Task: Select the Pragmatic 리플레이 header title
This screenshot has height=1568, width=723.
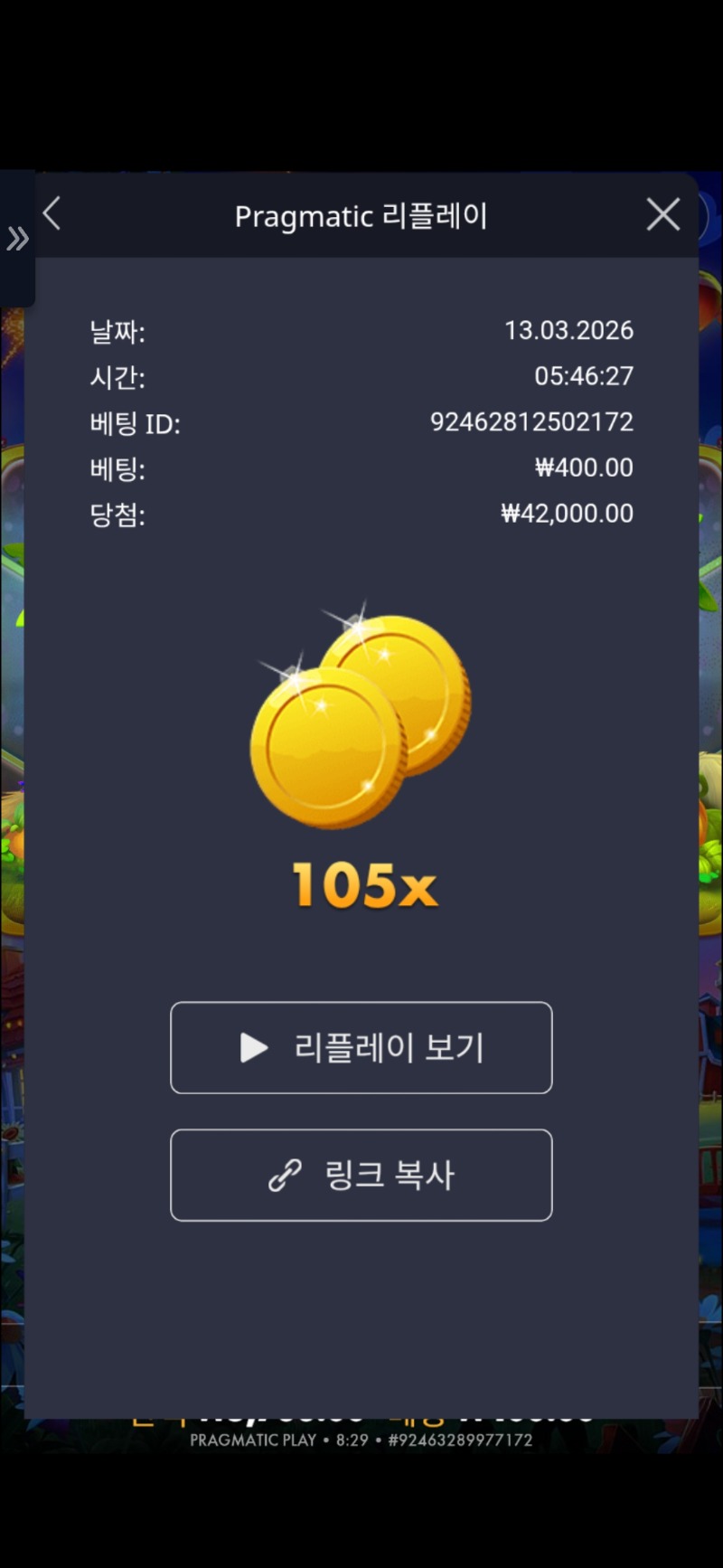Action: [361, 215]
